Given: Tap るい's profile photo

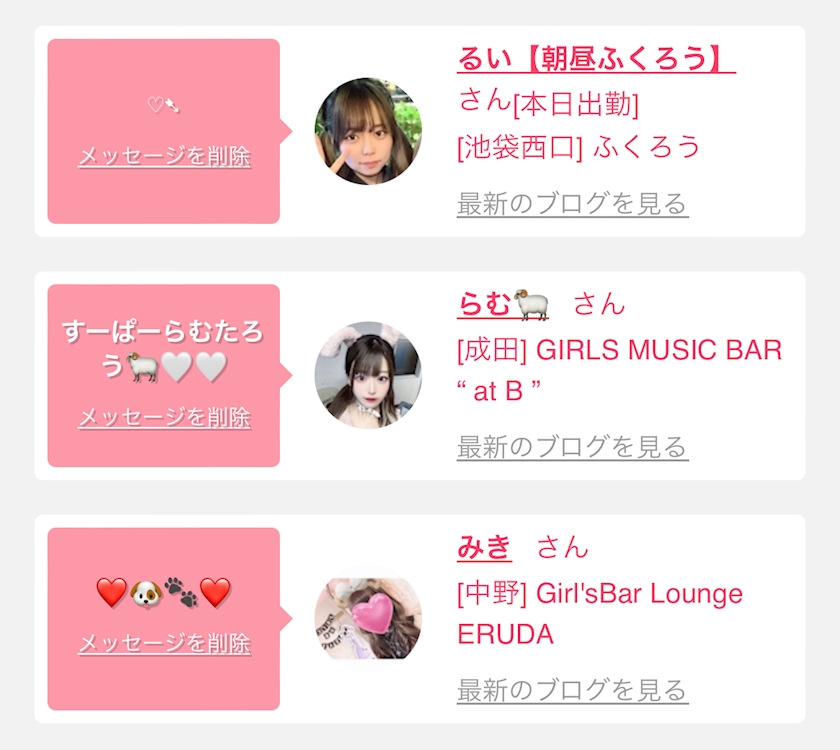Looking at the screenshot, I should [368, 131].
